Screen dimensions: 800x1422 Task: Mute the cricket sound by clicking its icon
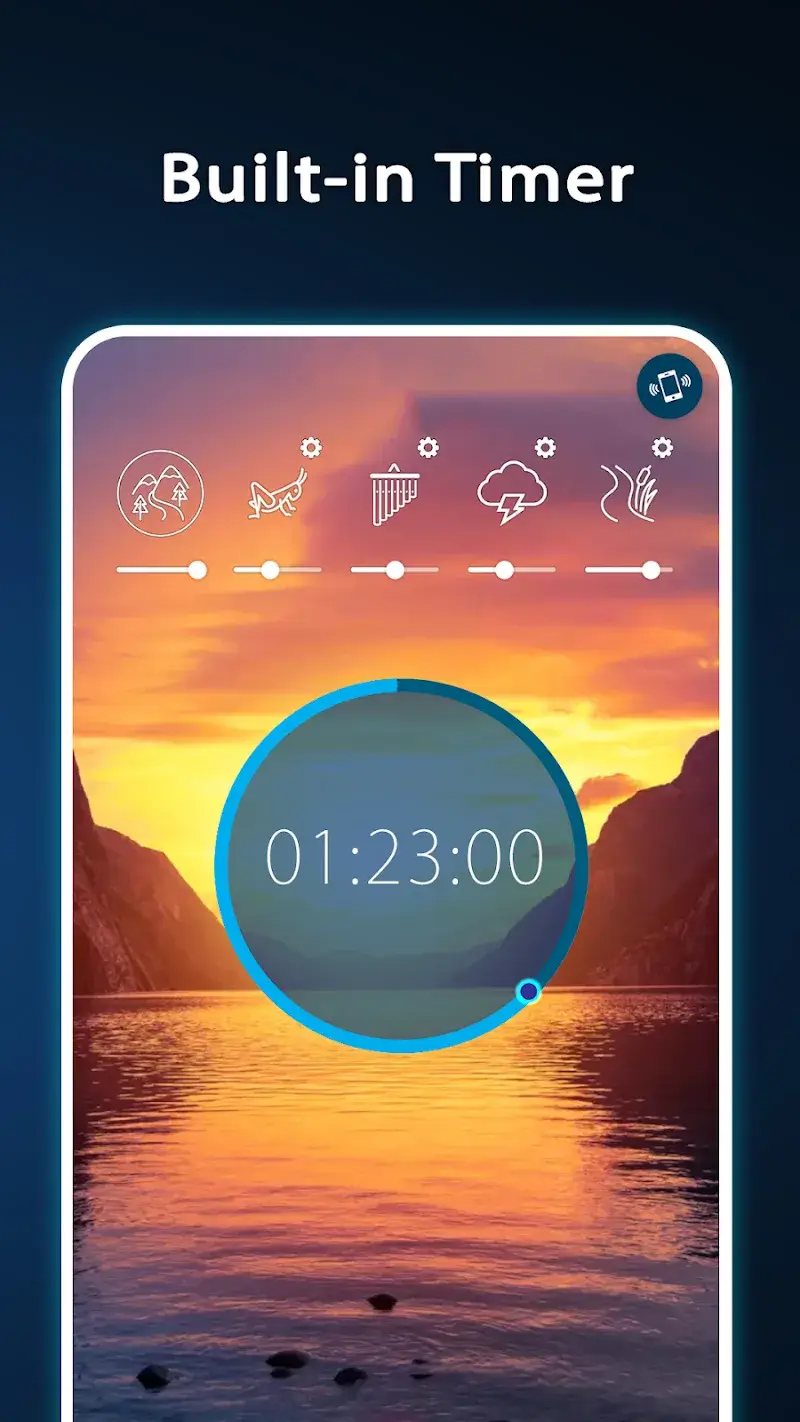[x=276, y=495]
